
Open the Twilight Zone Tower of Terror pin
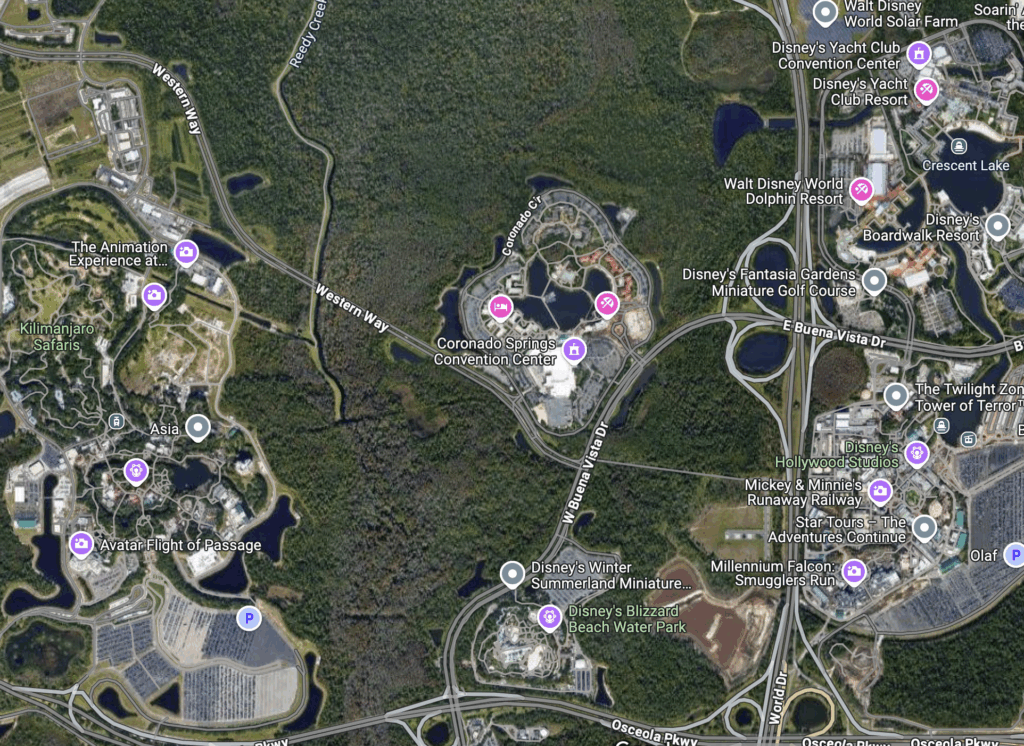point(896,396)
